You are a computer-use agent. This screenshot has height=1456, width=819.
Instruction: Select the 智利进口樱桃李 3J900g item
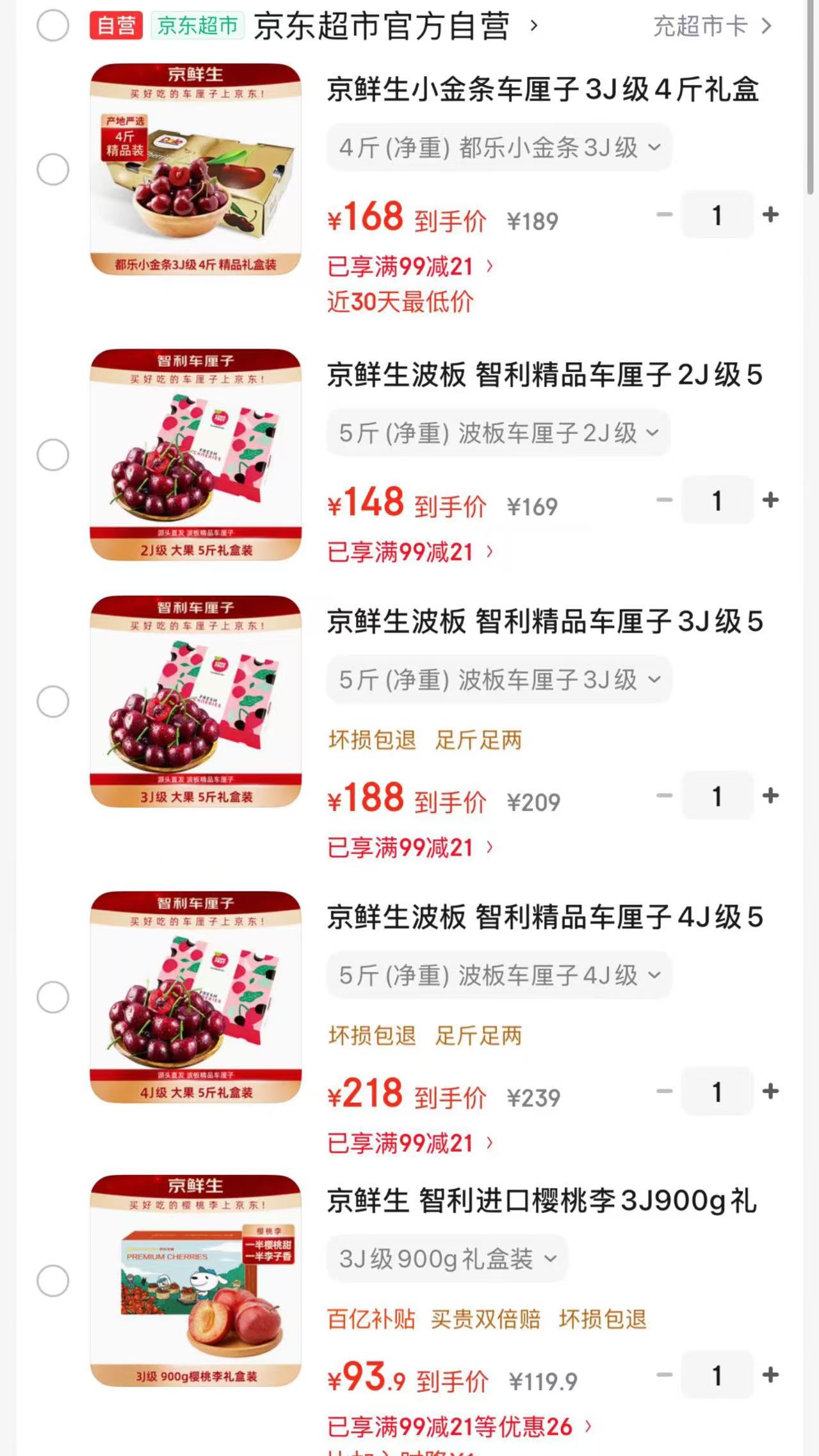[53, 1281]
